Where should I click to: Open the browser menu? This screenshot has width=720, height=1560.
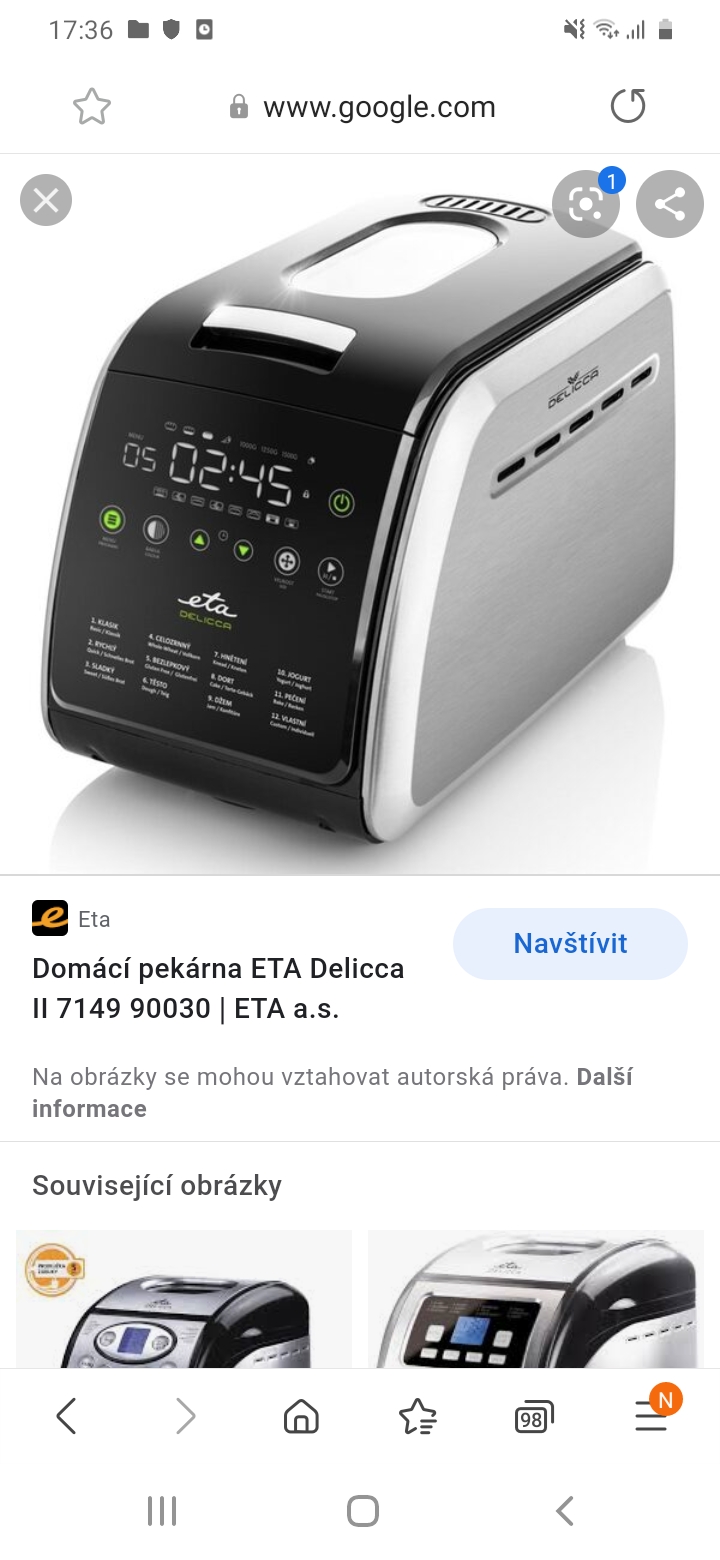651,1415
